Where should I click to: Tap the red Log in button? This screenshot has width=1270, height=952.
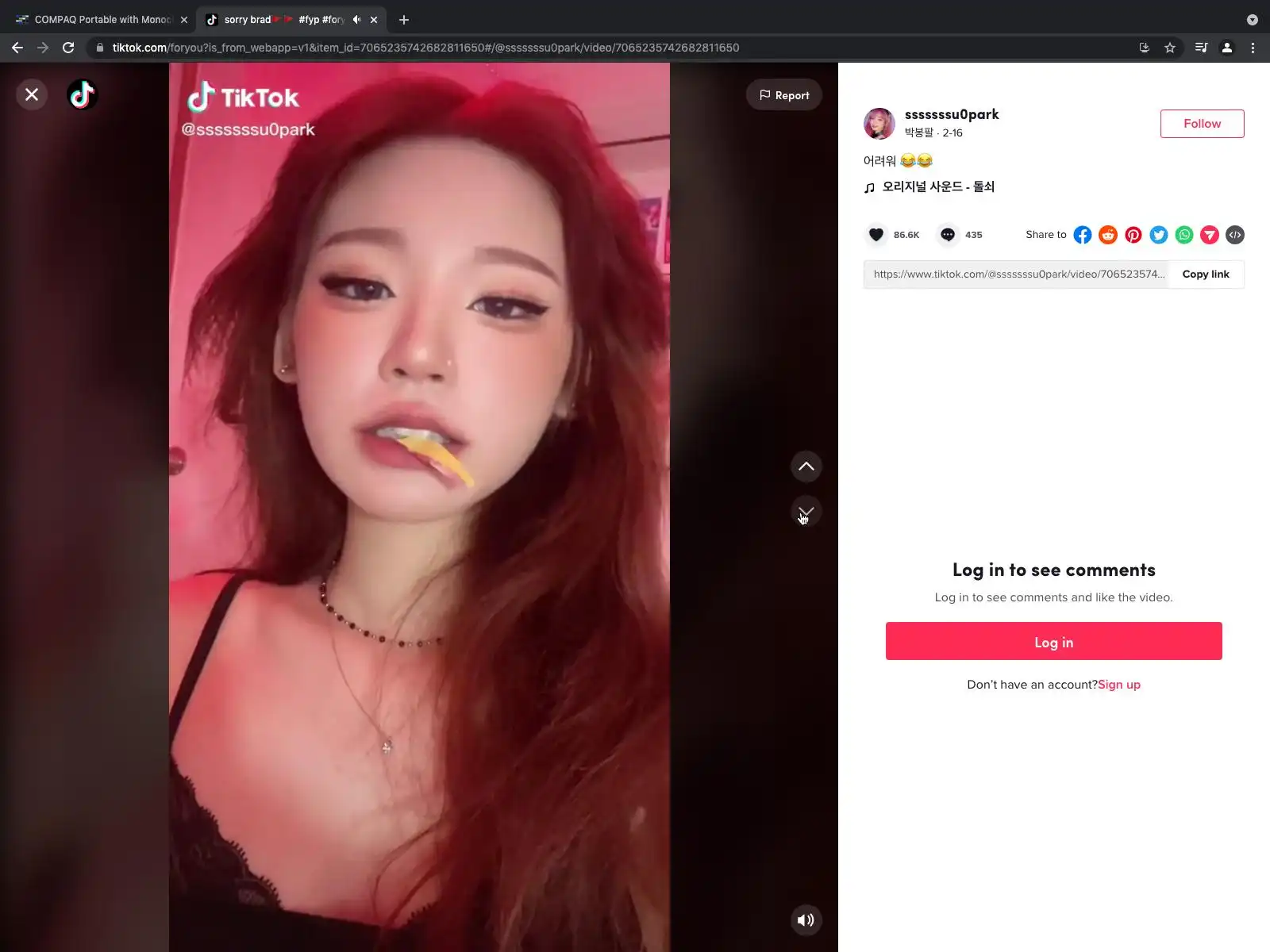pyautogui.click(x=1053, y=641)
